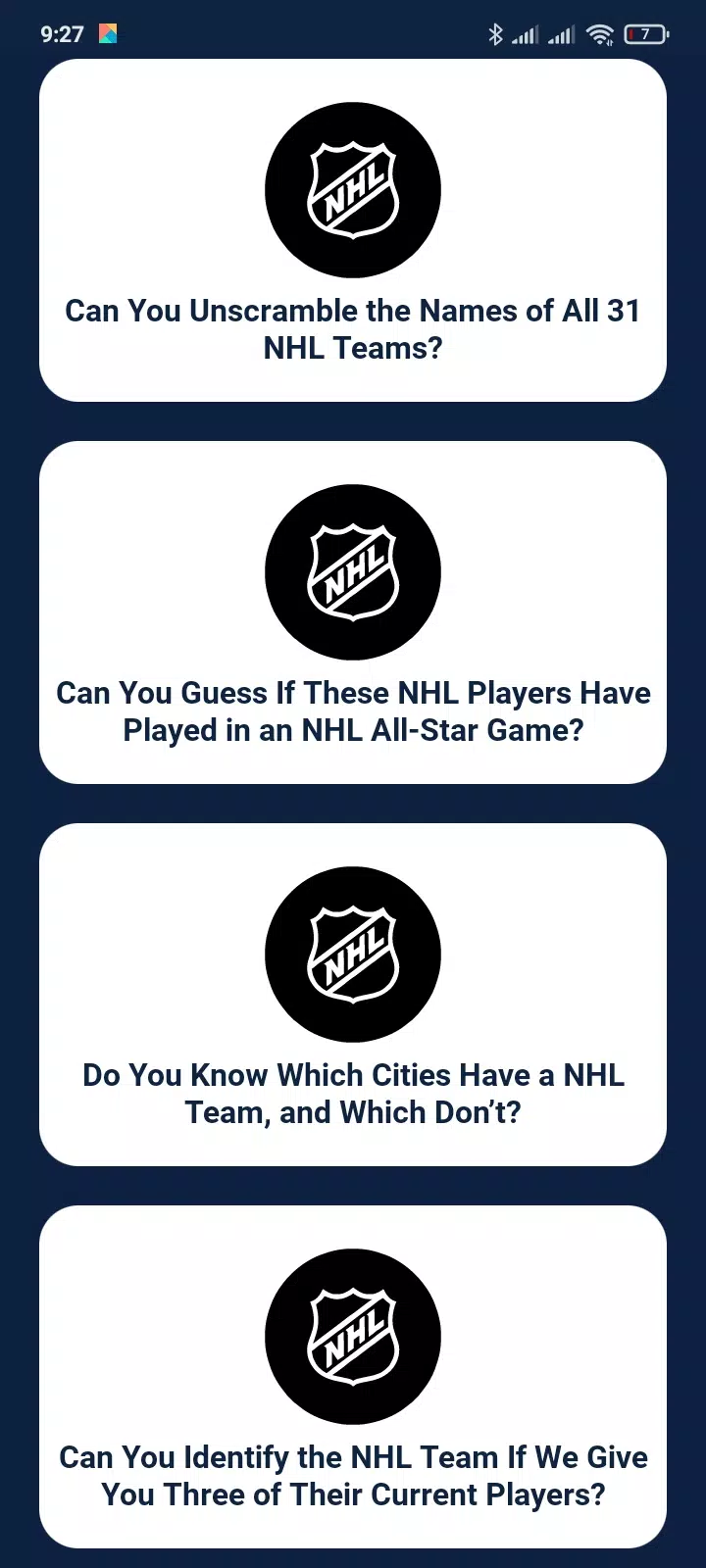706x1568 pixels.
Task: Tap the colored notification icon next to the clock
Action: [107, 33]
